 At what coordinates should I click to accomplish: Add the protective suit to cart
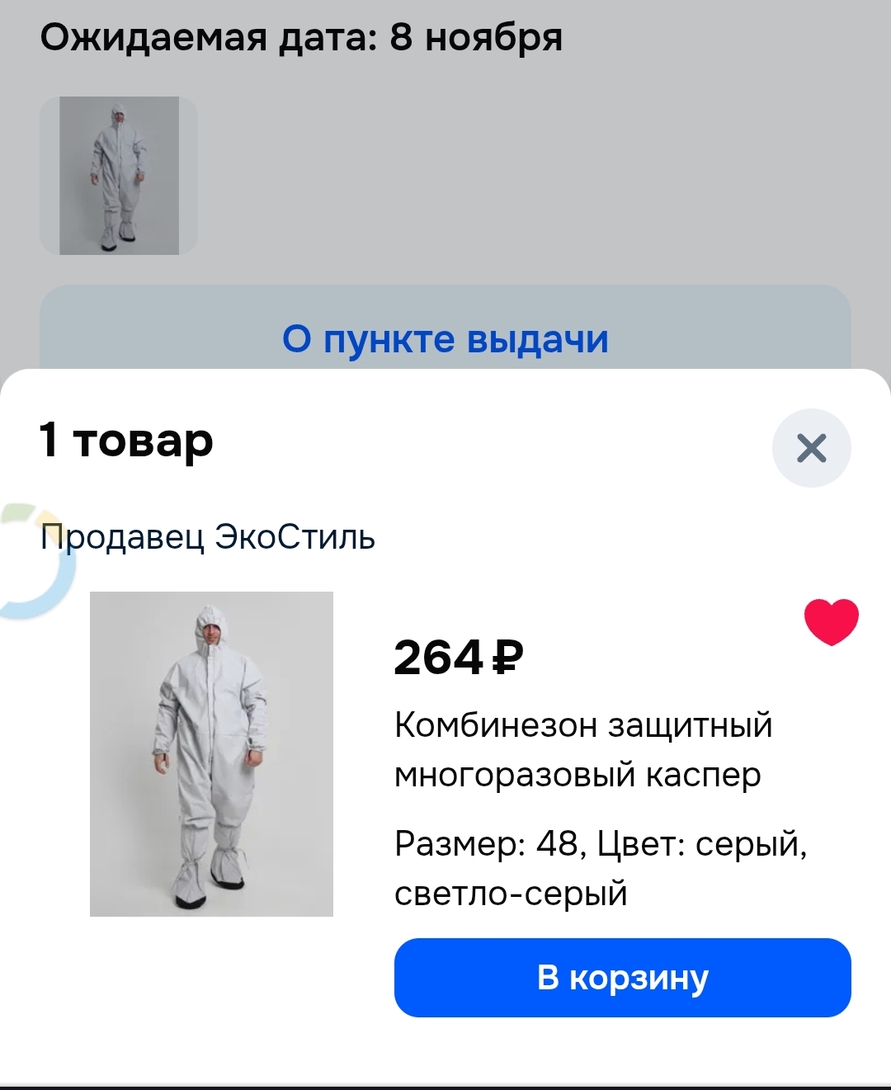[622, 977]
